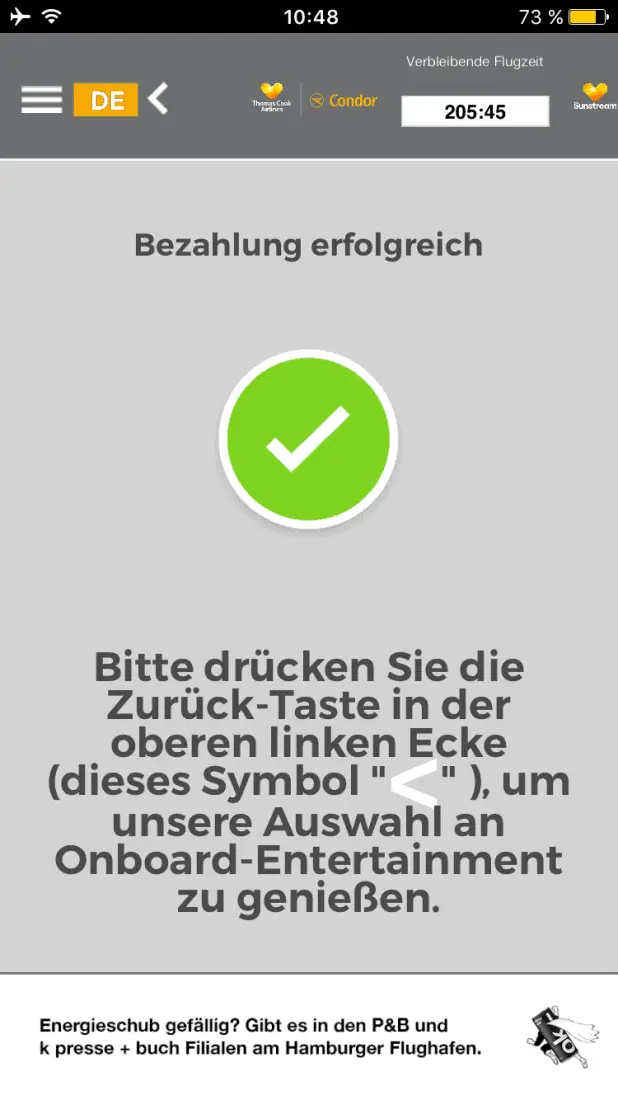Go back with the top arrow
Image resolution: width=618 pixels, height=1100 pixels.
(x=158, y=99)
